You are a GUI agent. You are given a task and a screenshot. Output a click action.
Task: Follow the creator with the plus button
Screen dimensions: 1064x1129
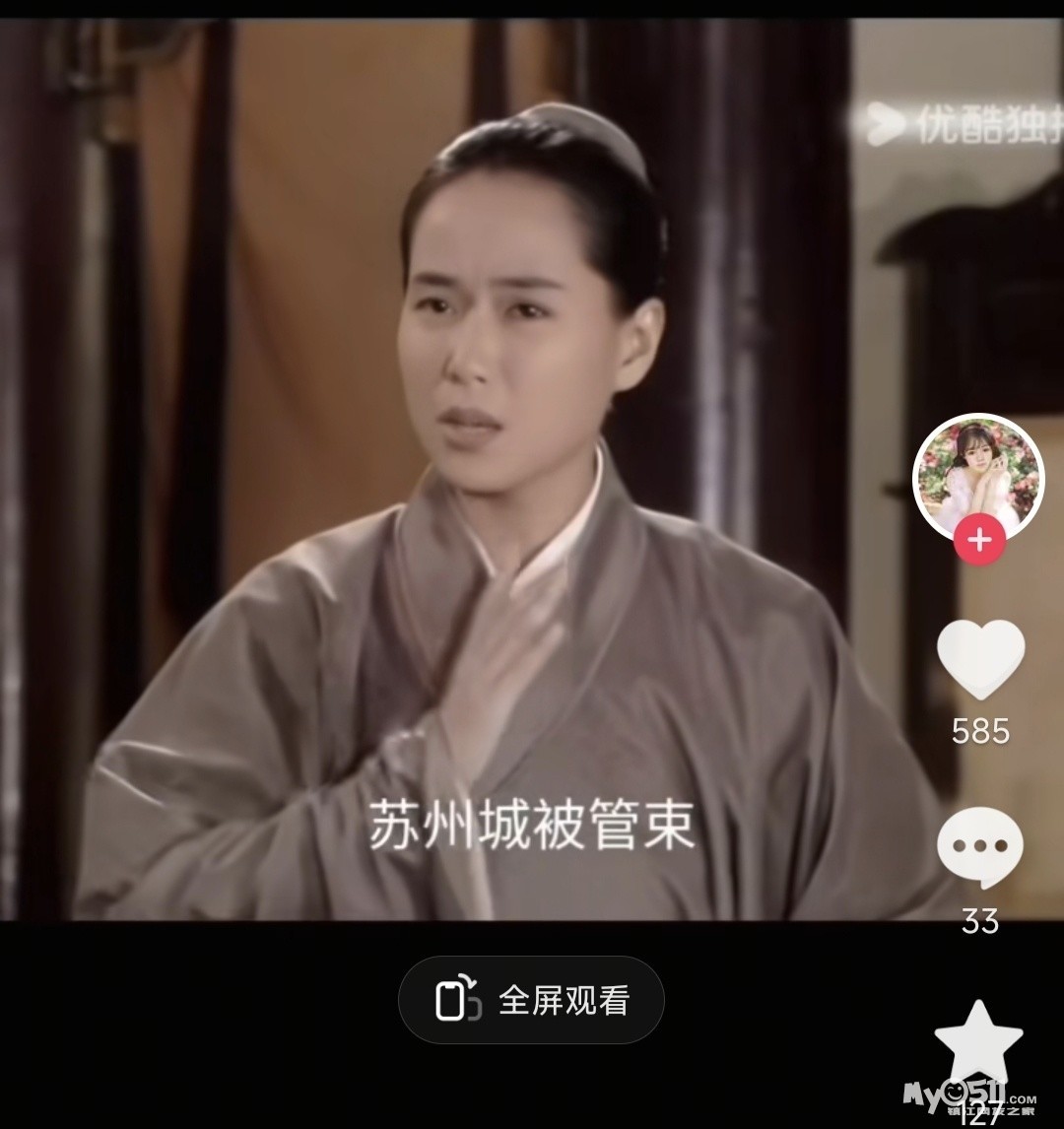pos(979,541)
